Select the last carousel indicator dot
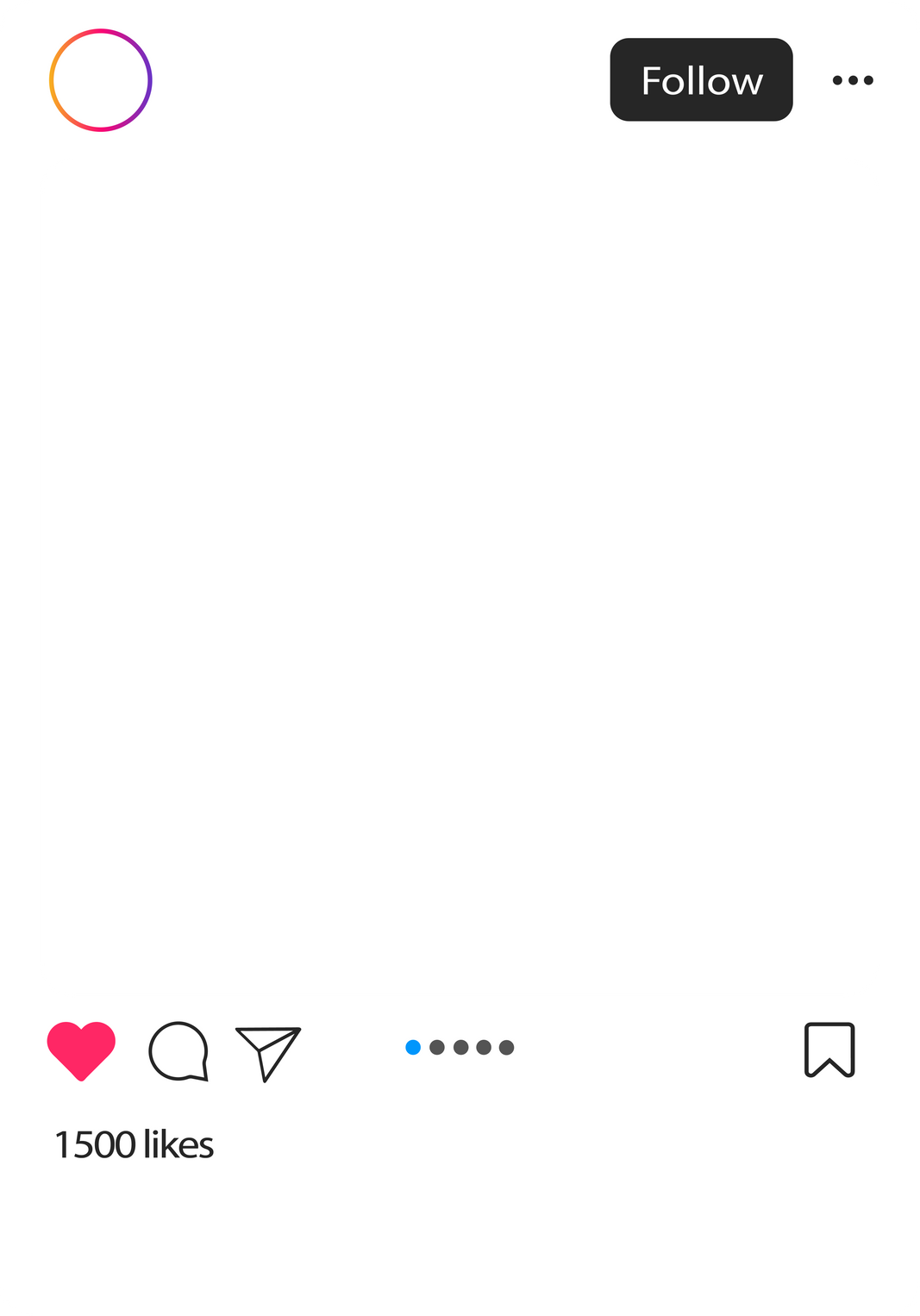Viewport: 920px width, 1316px height. coord(507,1047)
